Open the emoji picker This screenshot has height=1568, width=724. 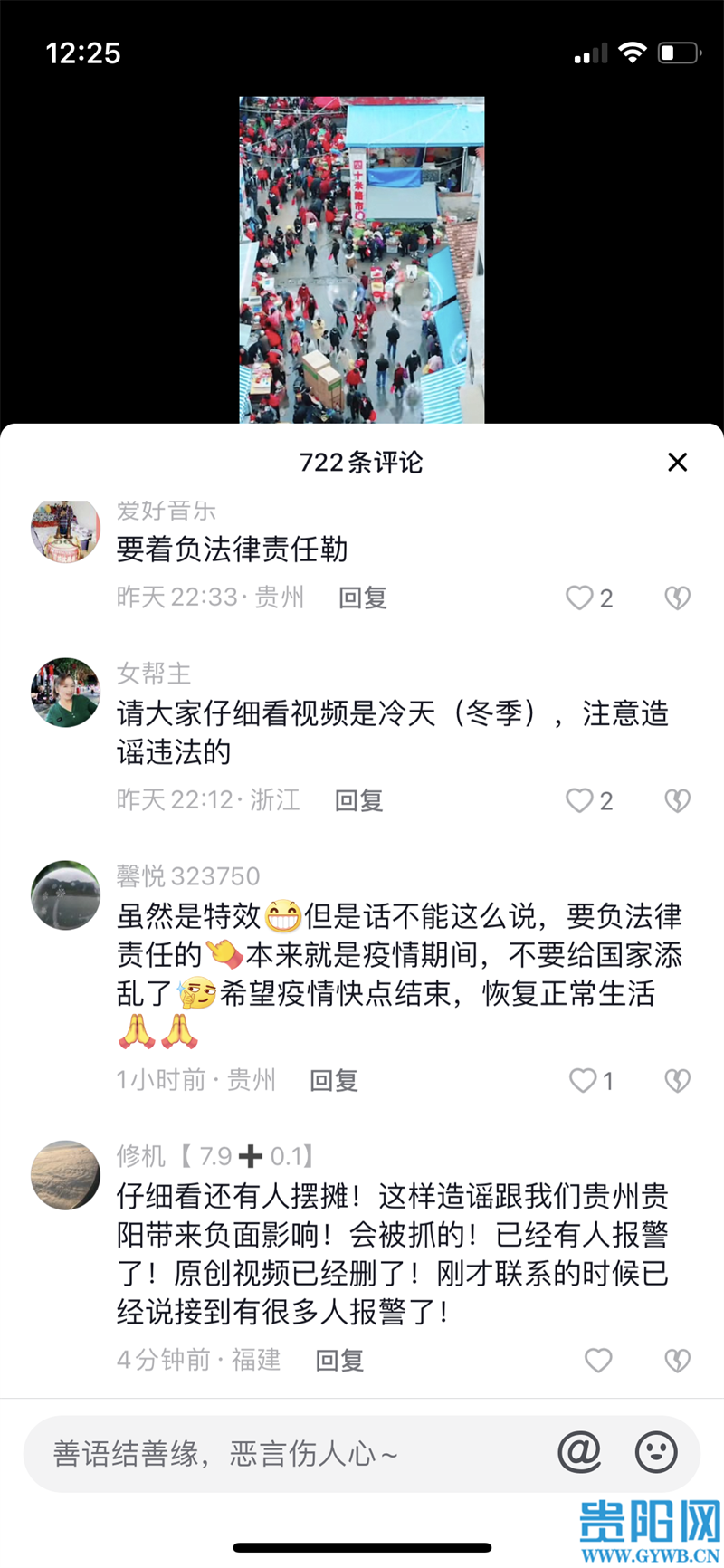coord(656,1453)
